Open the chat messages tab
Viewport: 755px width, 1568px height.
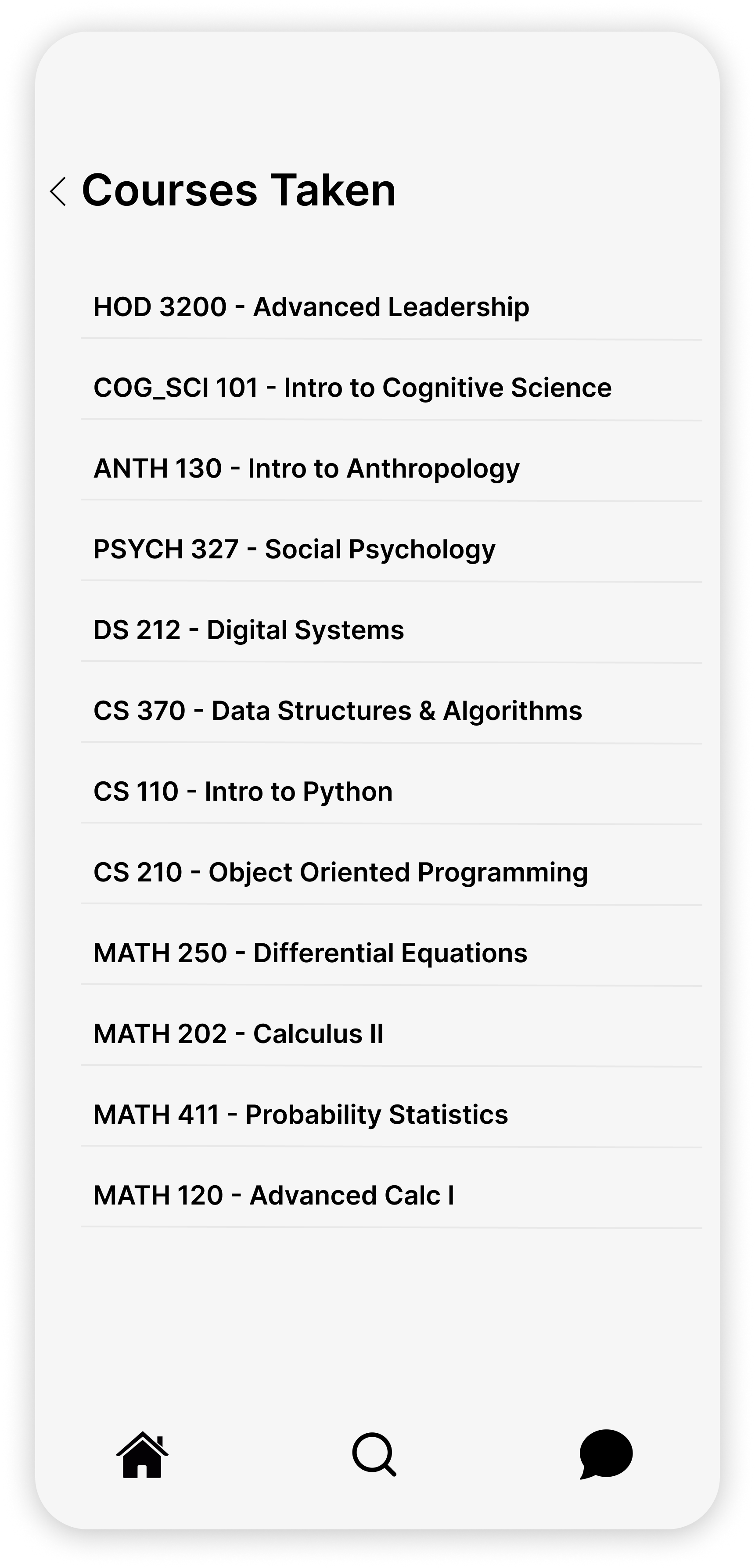tap(605, 1454)
